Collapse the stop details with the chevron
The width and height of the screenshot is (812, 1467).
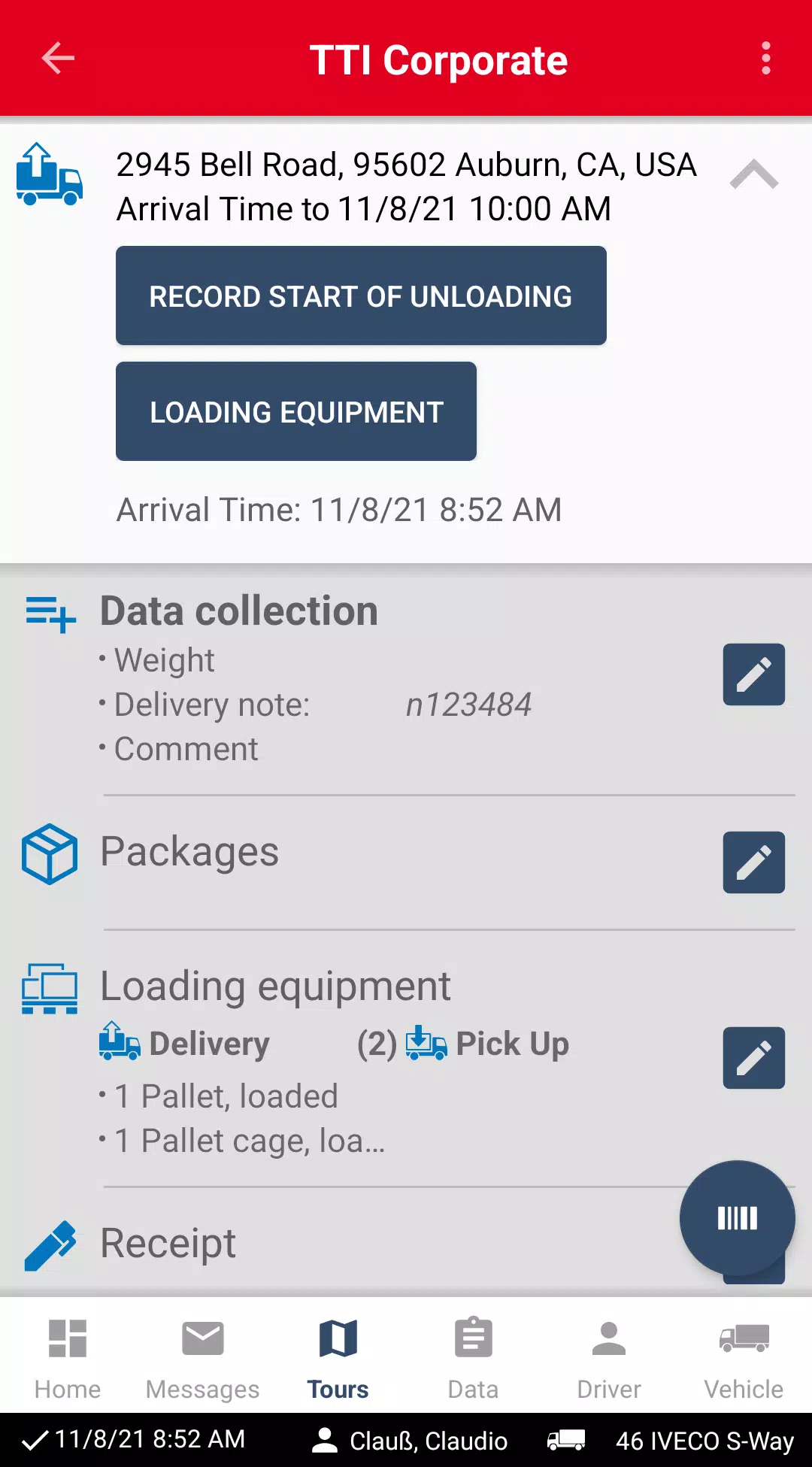754,175
